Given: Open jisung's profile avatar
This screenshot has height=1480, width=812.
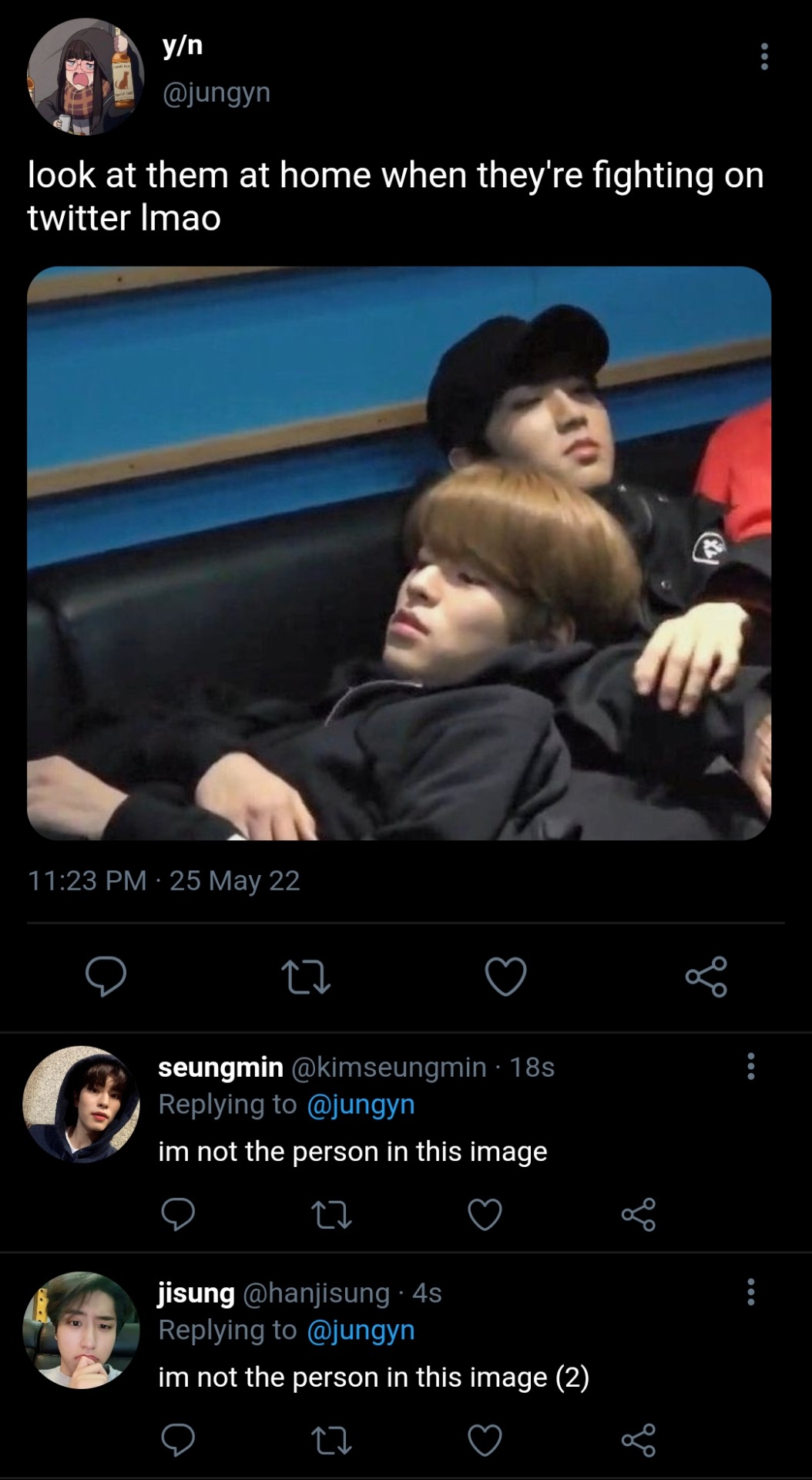Looking at the screenshot, I should click(81, 1329).
